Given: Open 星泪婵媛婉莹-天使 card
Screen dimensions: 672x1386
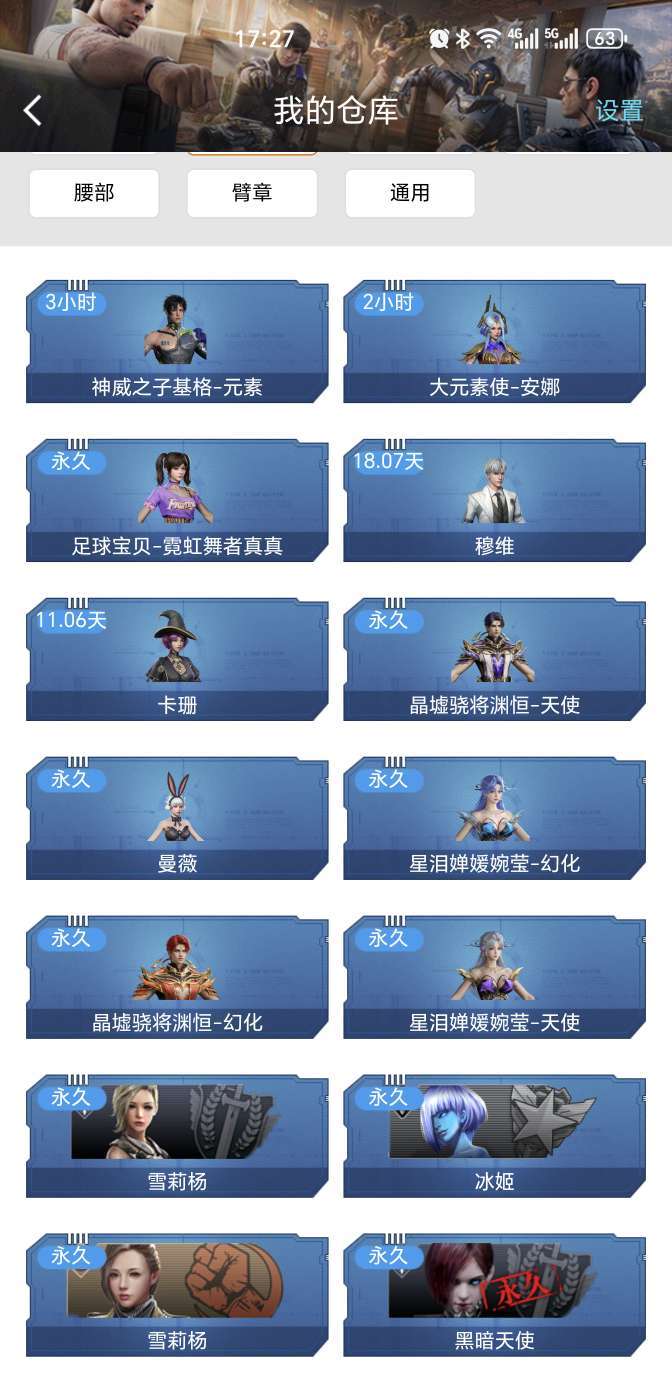Looking at the screenshot, I should 494,977.
